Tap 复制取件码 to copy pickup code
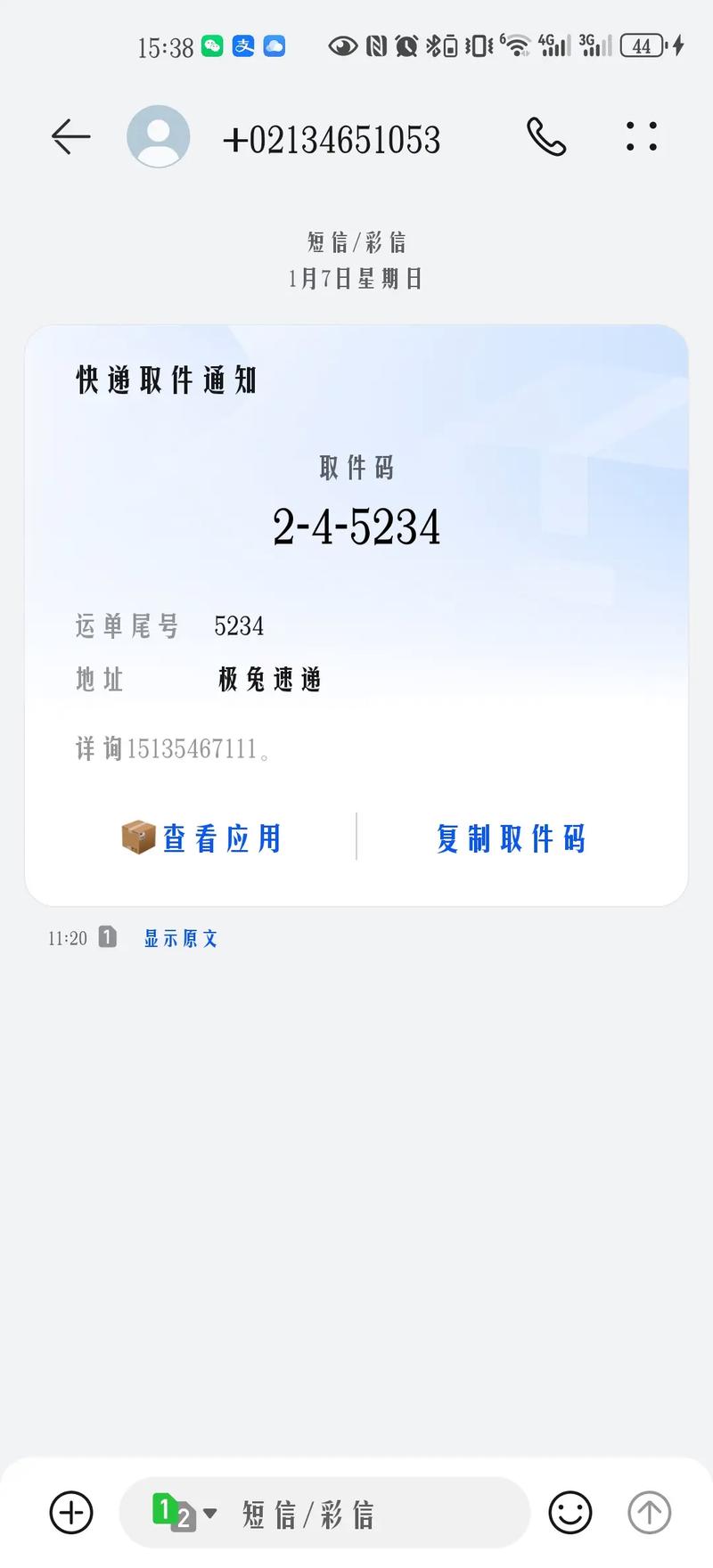The height and width of the screenshot is (1568, 713). click(510, 837)
